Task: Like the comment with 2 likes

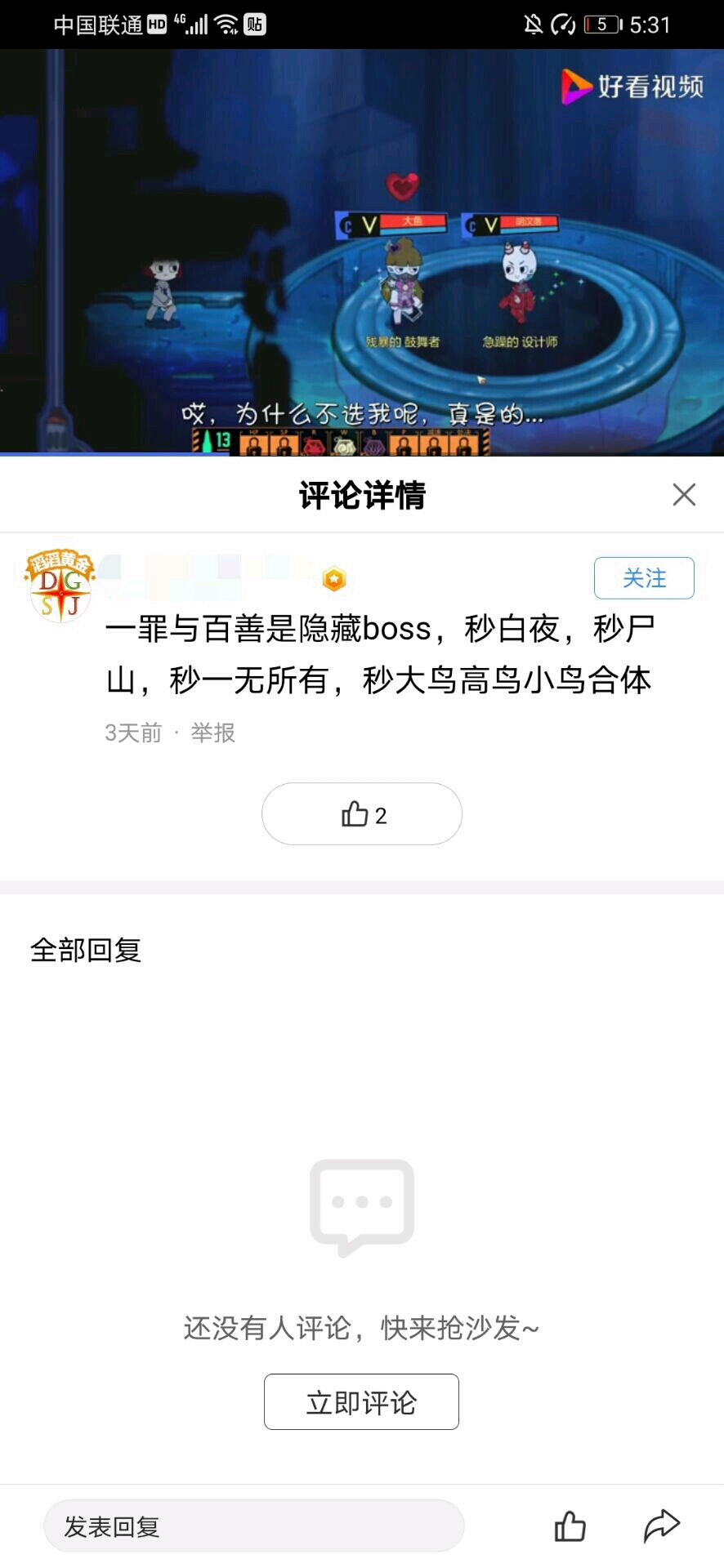Action: click(362, 814)
